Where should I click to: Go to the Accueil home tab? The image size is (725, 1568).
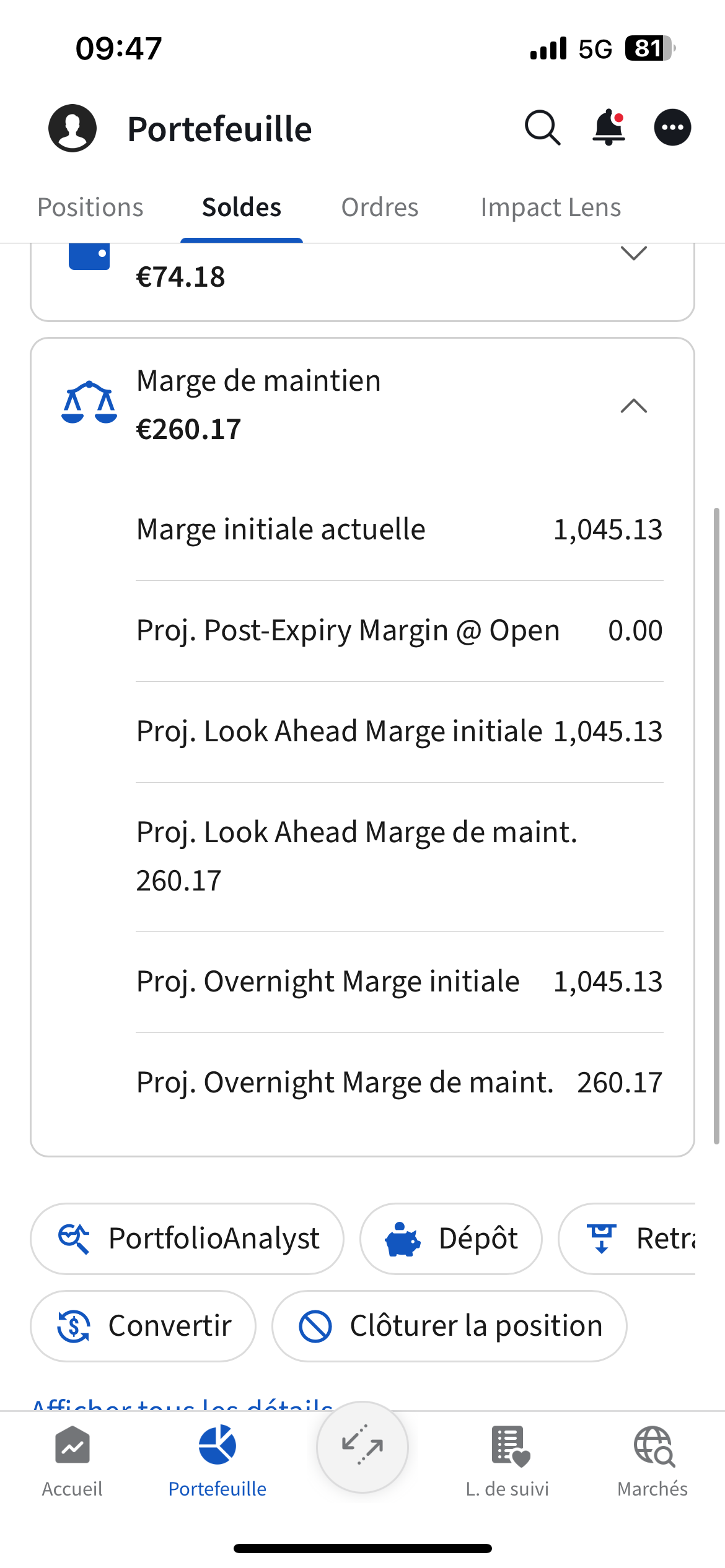(x=72, y=1461)
